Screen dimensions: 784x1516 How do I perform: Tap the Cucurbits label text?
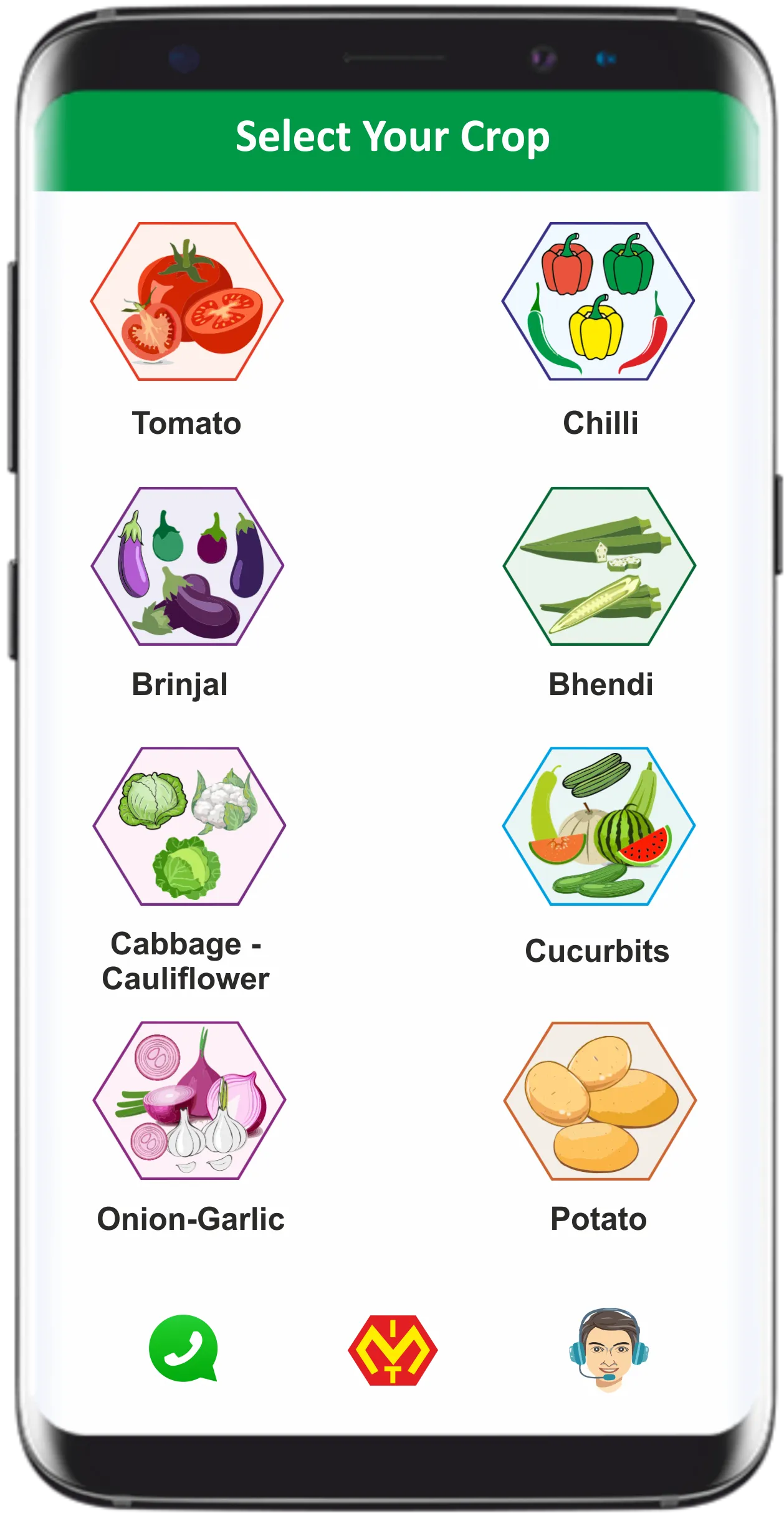click(x=597, y=951)
